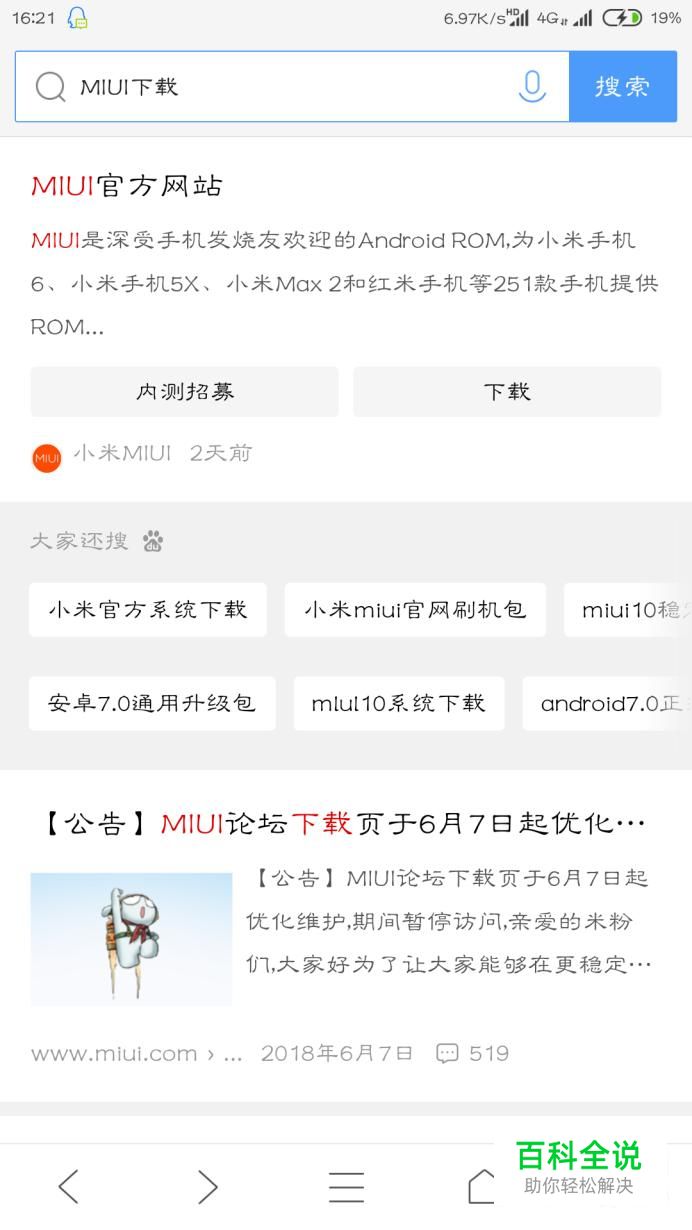Open the browser menu
This screenshot has height=1230, width=692.
[x=346, y=1187]
